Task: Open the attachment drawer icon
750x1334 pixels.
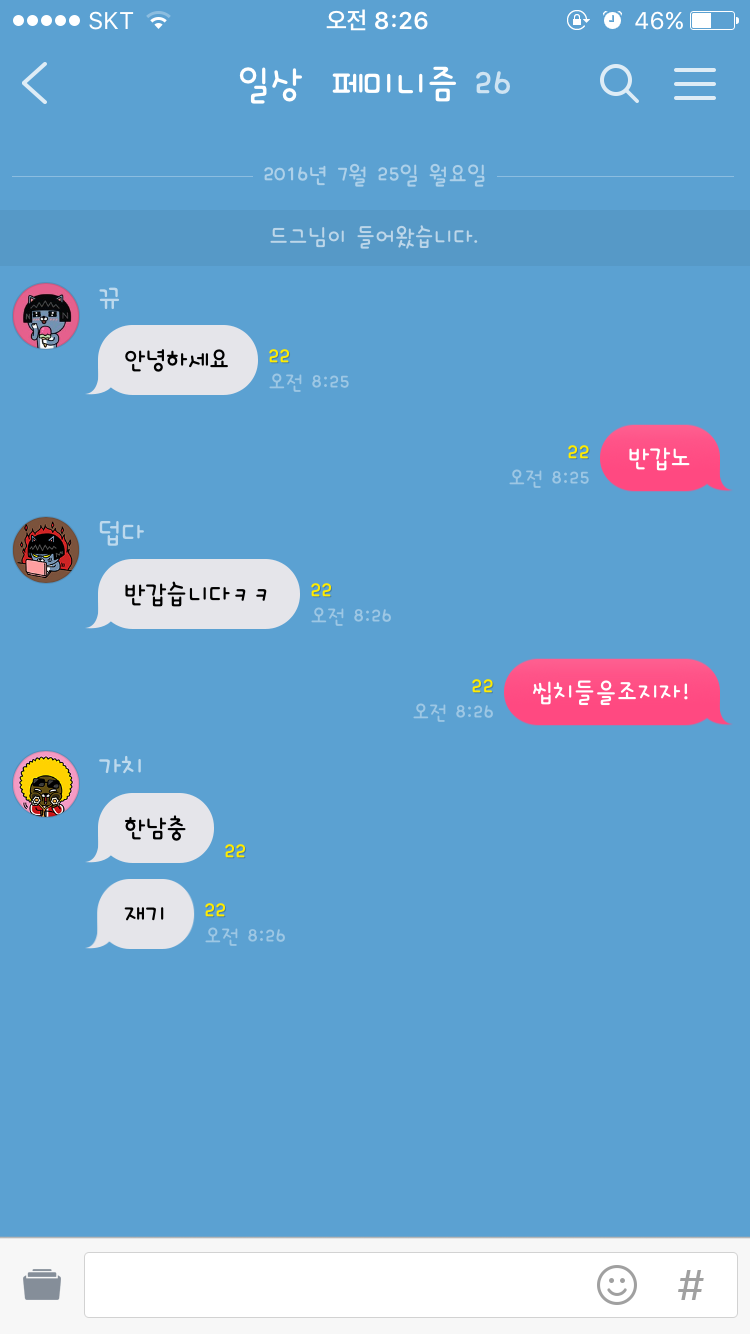Action: point(42,1285)
